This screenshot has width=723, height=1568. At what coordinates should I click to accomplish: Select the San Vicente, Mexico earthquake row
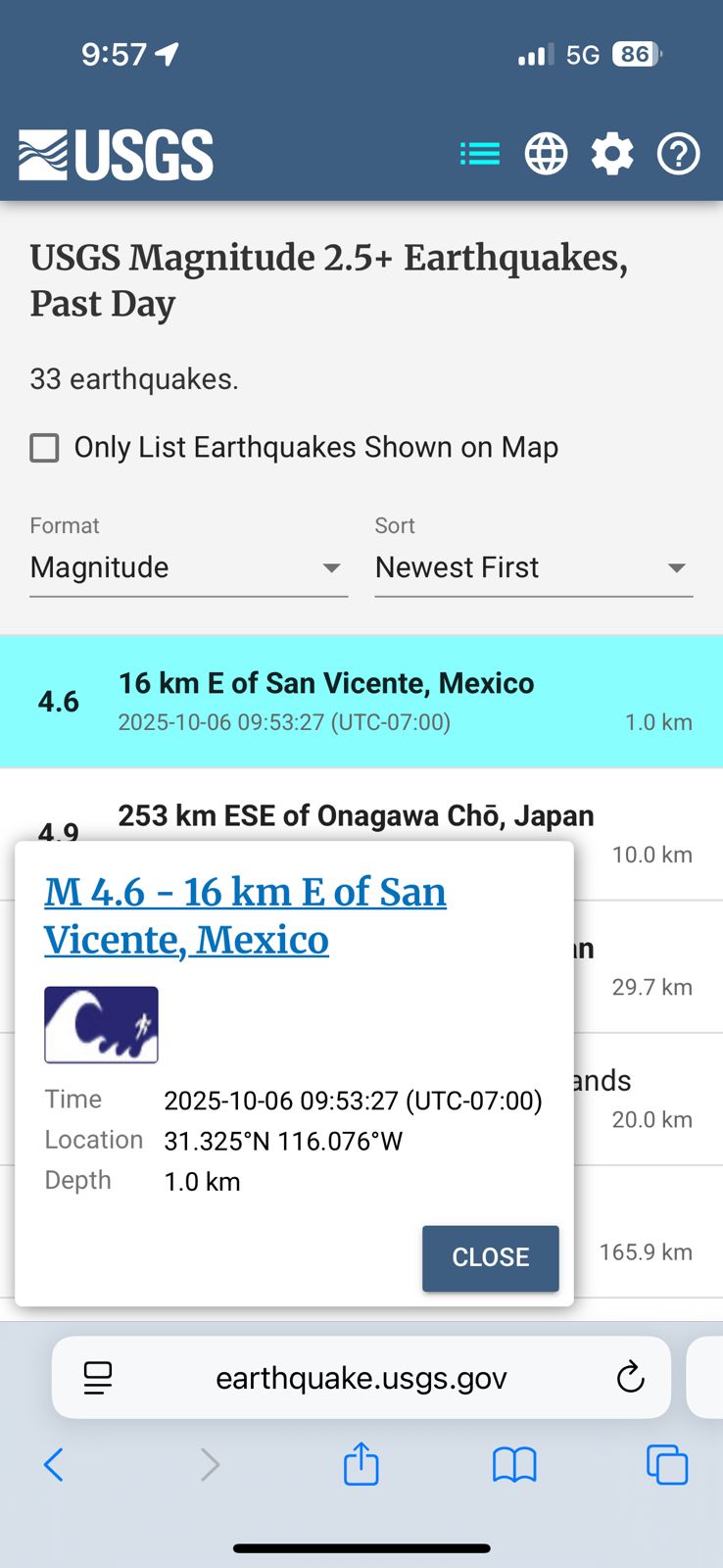point(361,702)
